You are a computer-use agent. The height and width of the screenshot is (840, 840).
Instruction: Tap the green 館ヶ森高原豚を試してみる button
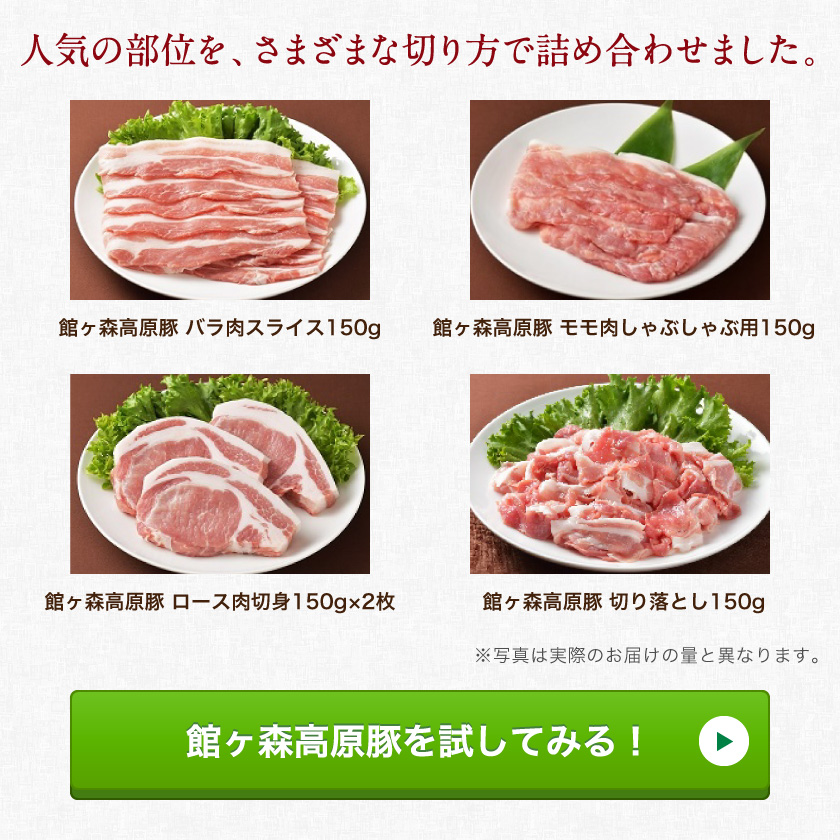click(420, 743)
